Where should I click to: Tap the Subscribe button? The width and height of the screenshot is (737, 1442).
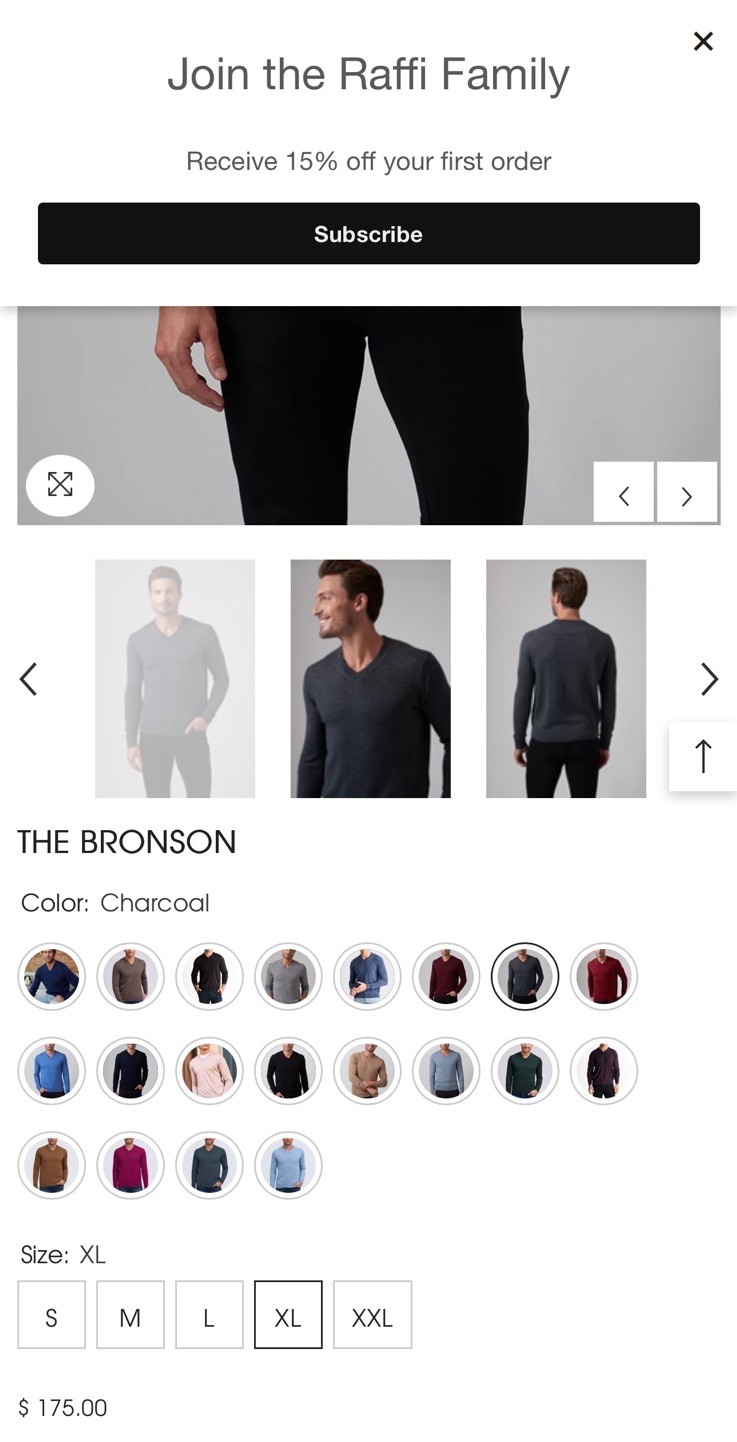pyautogui.click(x=369, y=233)
